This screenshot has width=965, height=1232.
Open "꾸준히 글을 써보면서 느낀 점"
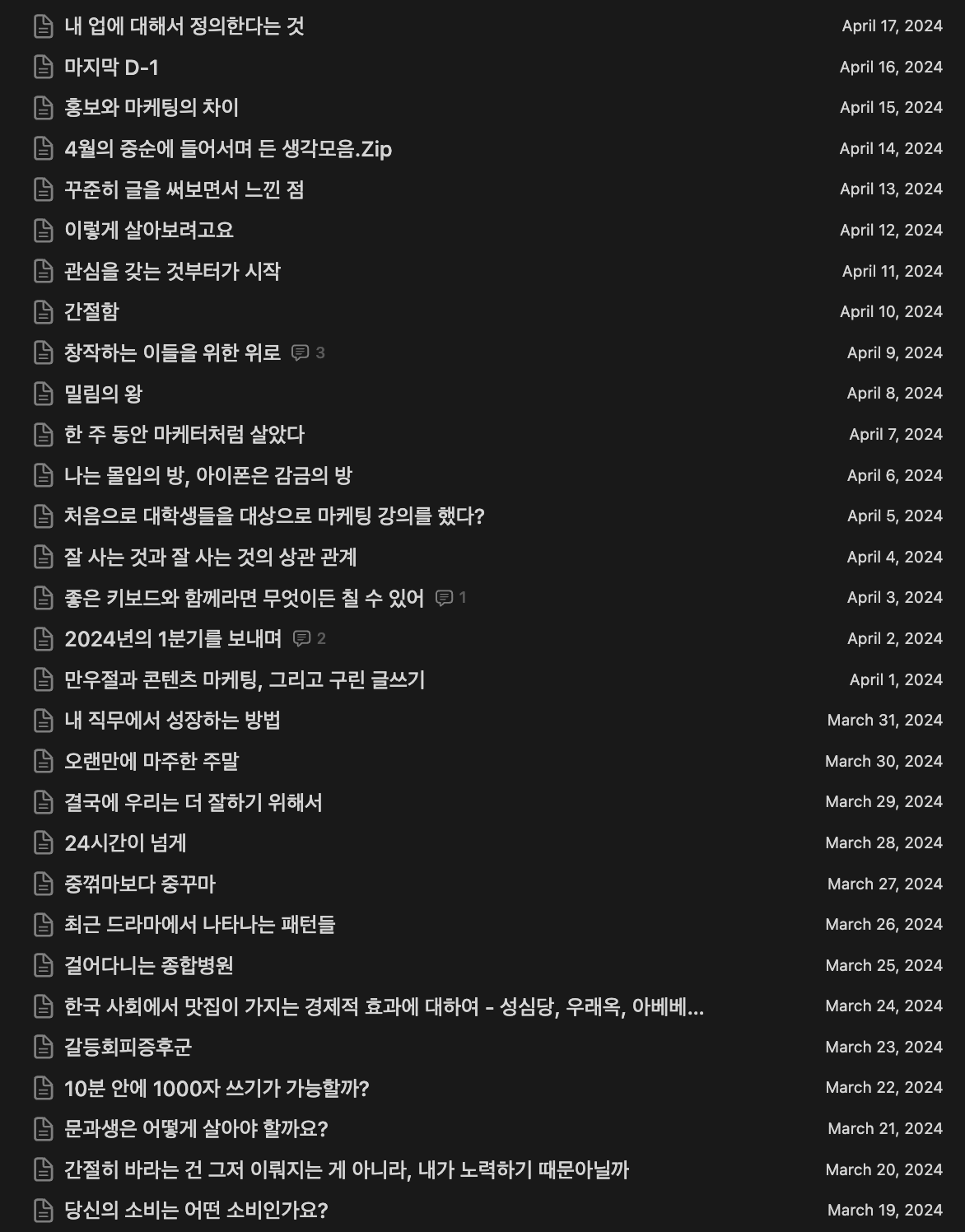pyautogui.click(x=184, y=189)
